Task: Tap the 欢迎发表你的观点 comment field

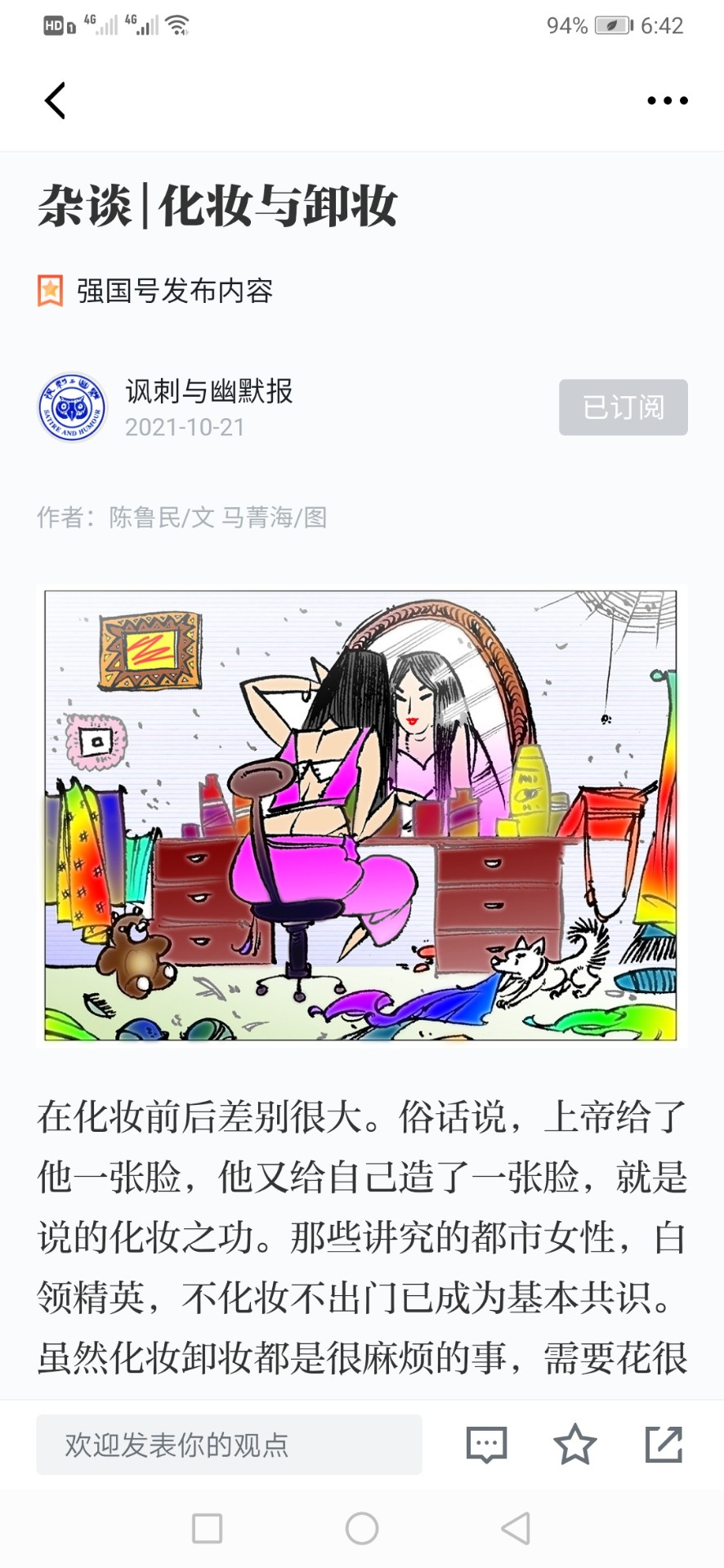Action: pyautogui.click(x=229, y=1445)
